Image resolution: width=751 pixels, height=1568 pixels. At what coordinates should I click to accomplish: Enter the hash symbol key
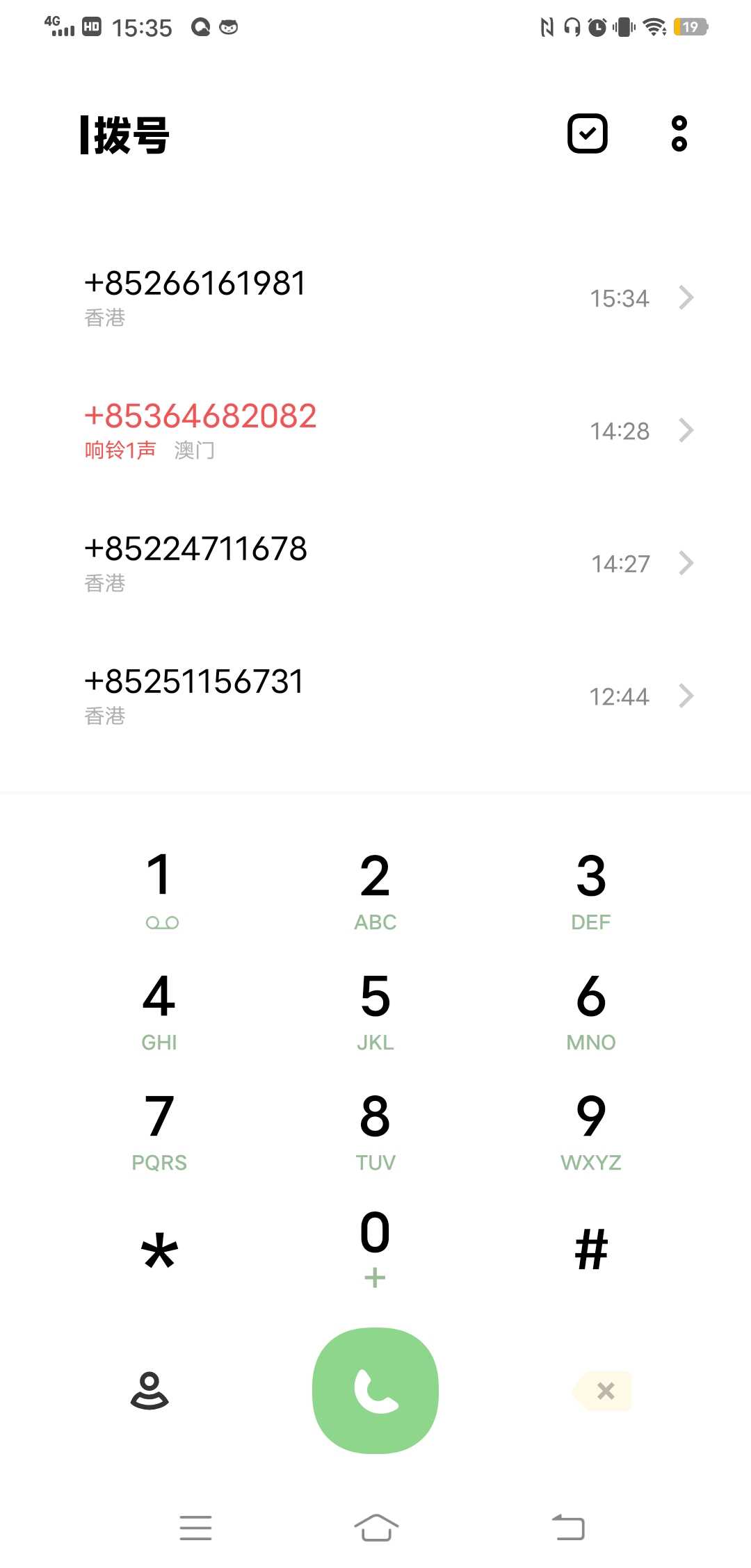point(591,1250)
